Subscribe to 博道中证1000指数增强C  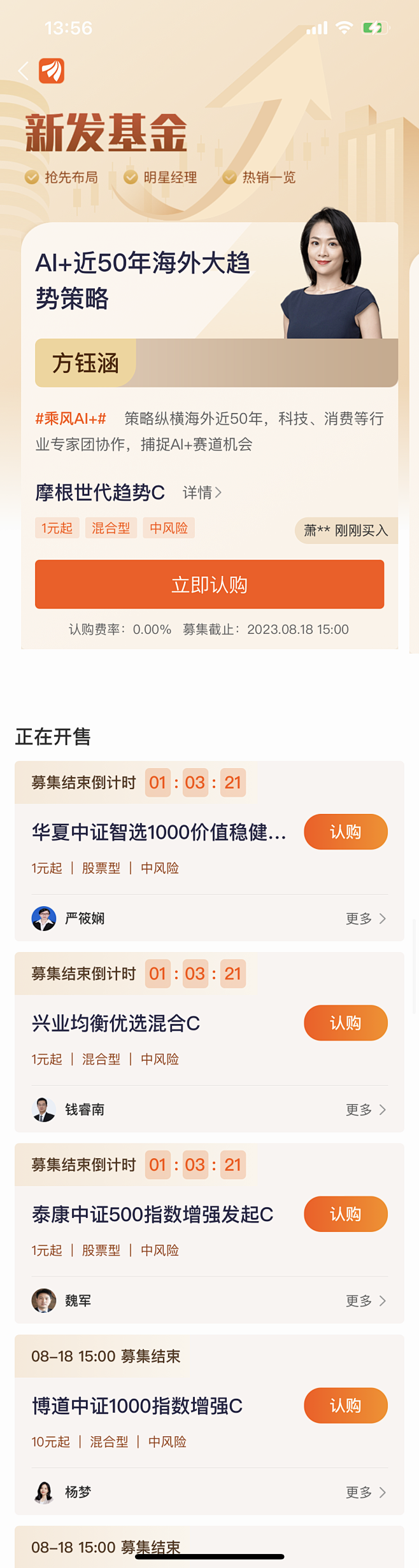coord(345,1405)
